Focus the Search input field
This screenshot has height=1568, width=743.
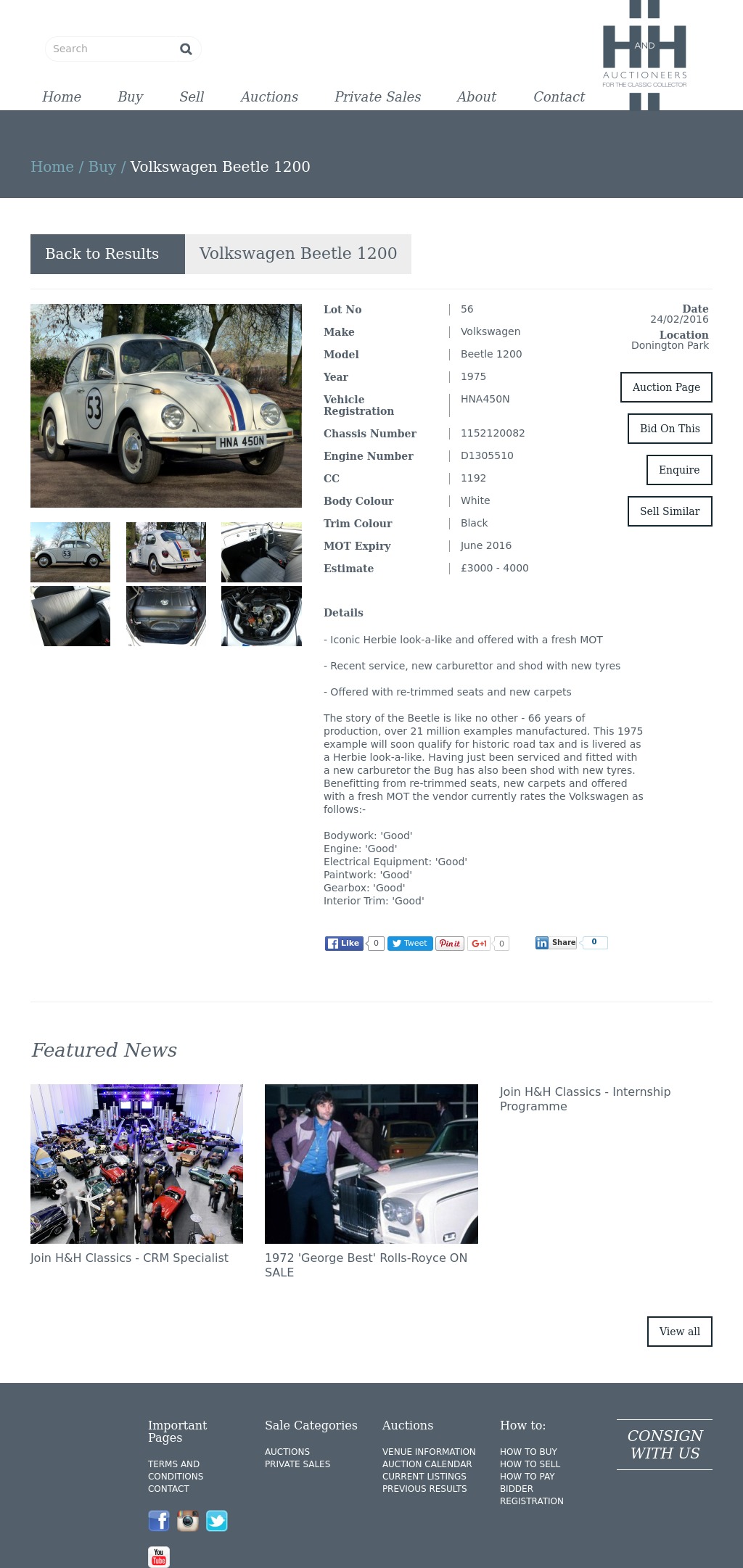tap(112, 49)
